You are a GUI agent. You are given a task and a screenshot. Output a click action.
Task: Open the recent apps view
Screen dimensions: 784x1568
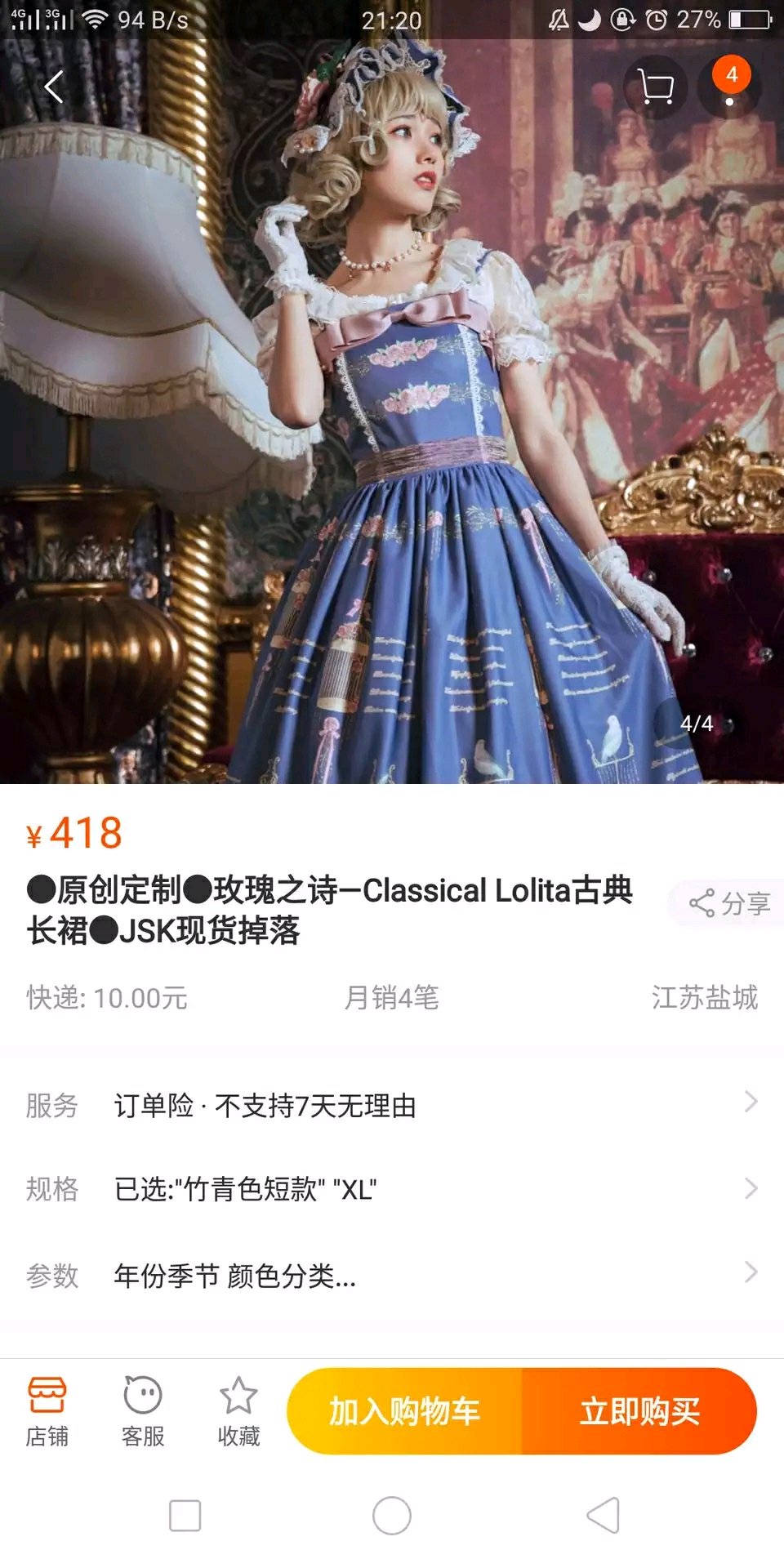point(185,1517)
